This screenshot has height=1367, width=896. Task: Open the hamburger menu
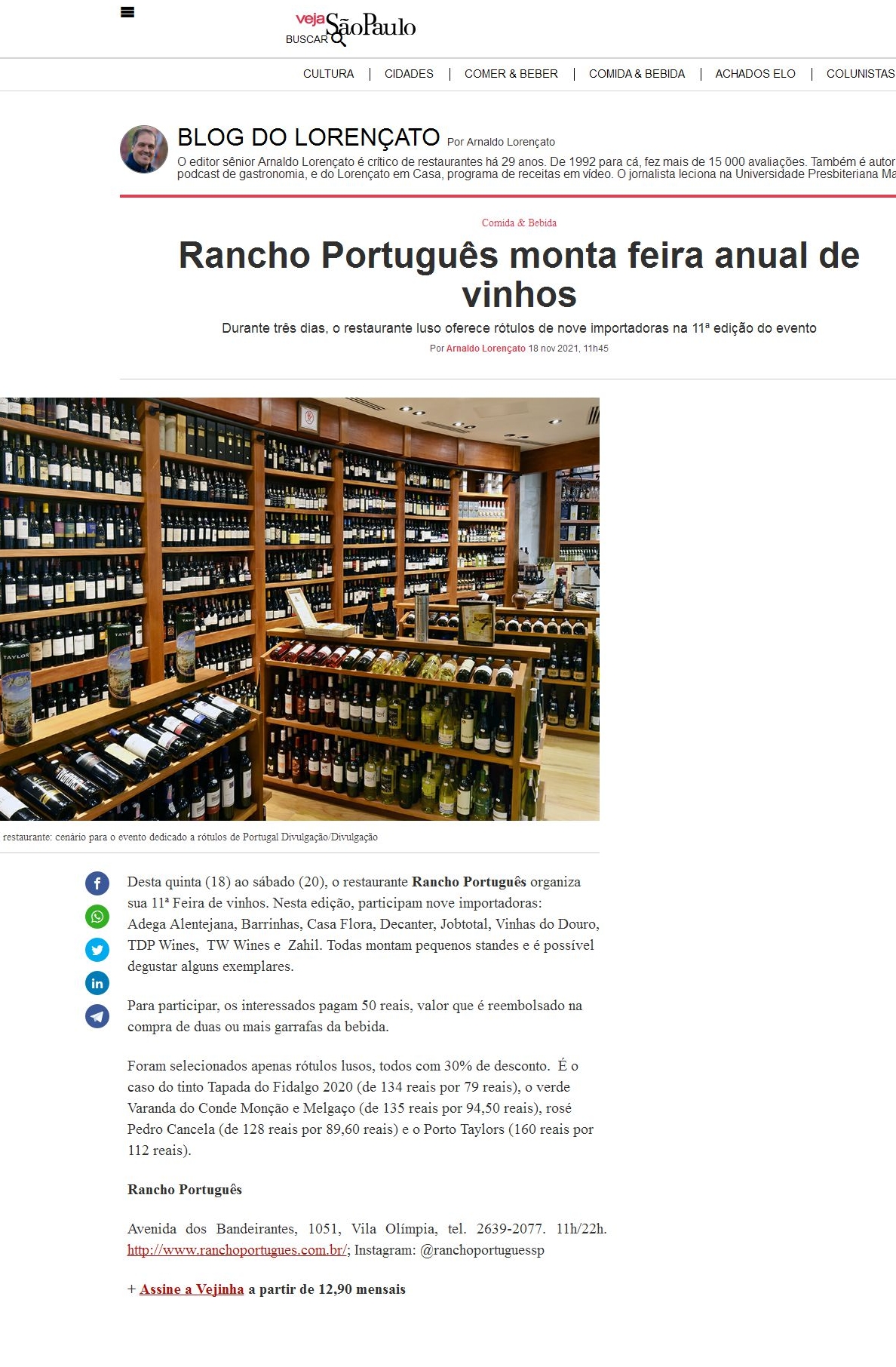(127, 12)
